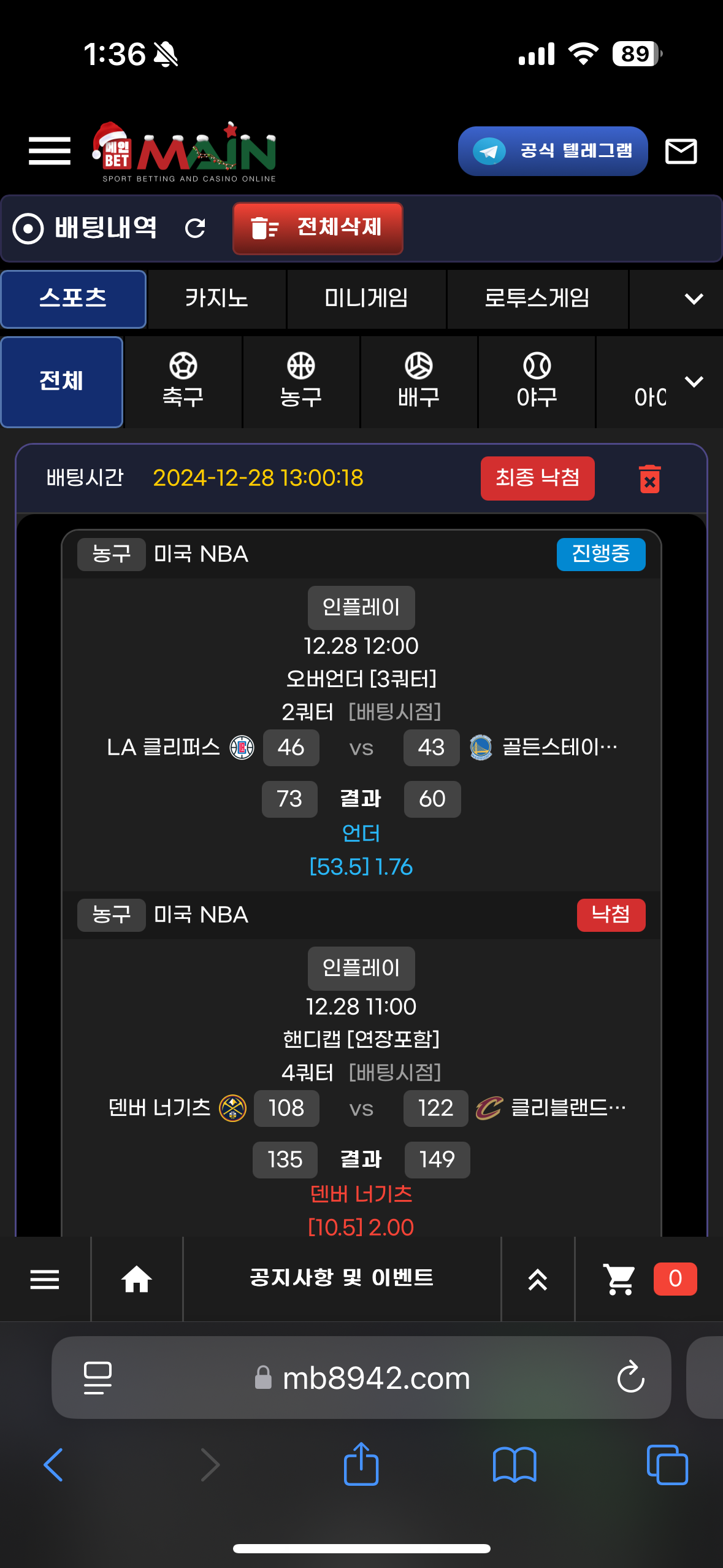Go to the home page
Image resolution: width=723 pixels, height=1568 pixels.
[136, 1279]
